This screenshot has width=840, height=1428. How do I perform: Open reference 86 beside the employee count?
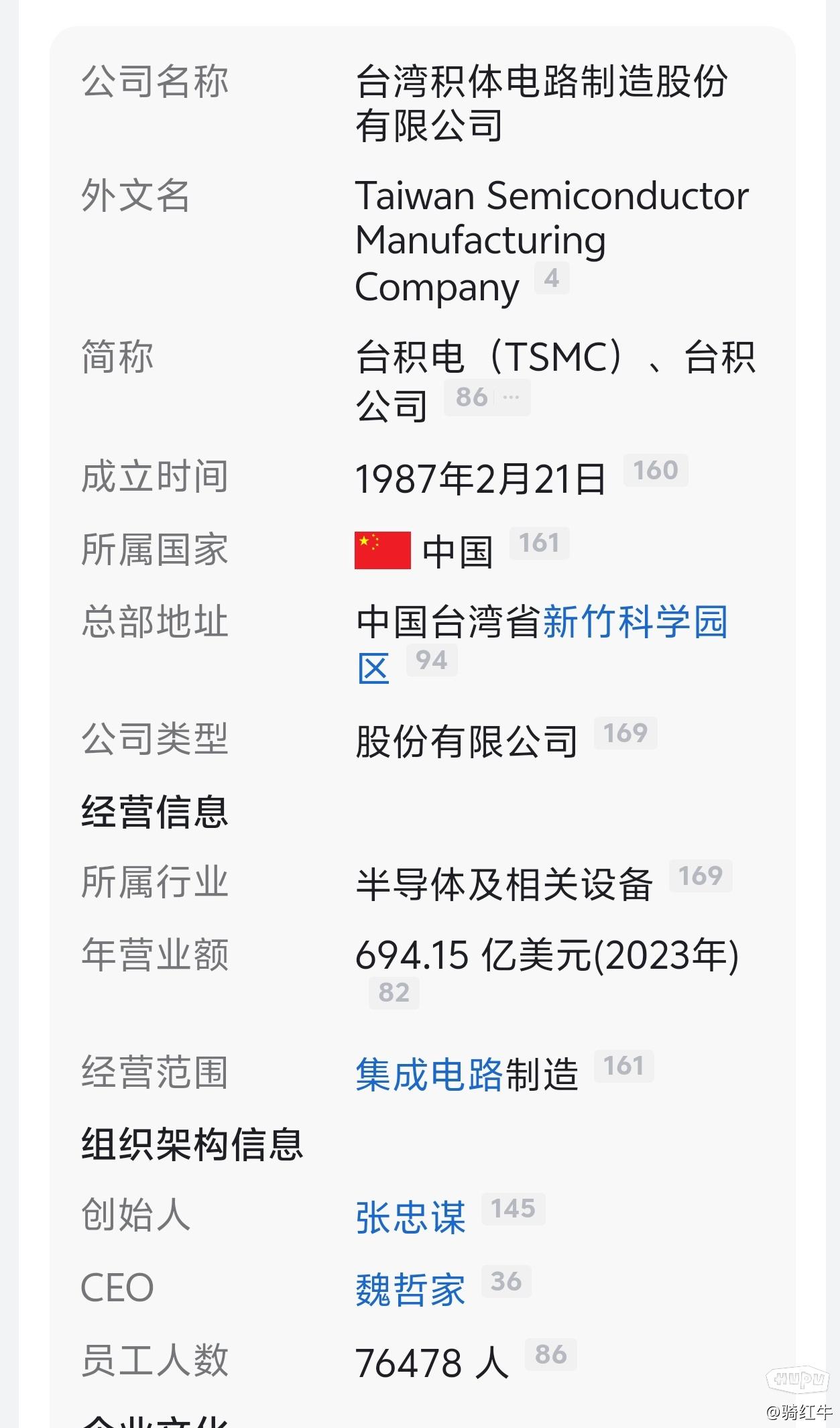[551, 1354]
